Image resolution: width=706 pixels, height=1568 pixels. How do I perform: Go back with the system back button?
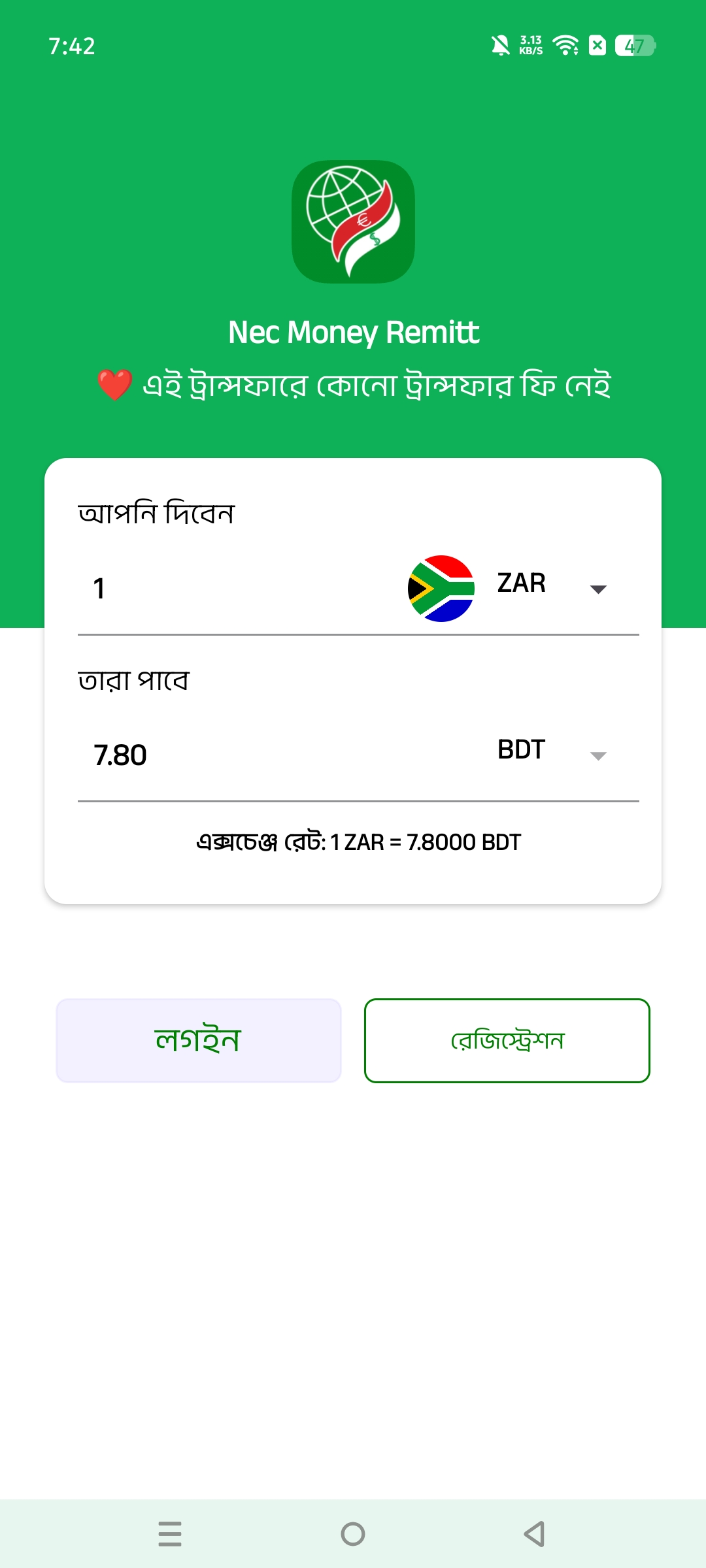coord(534,1533)
